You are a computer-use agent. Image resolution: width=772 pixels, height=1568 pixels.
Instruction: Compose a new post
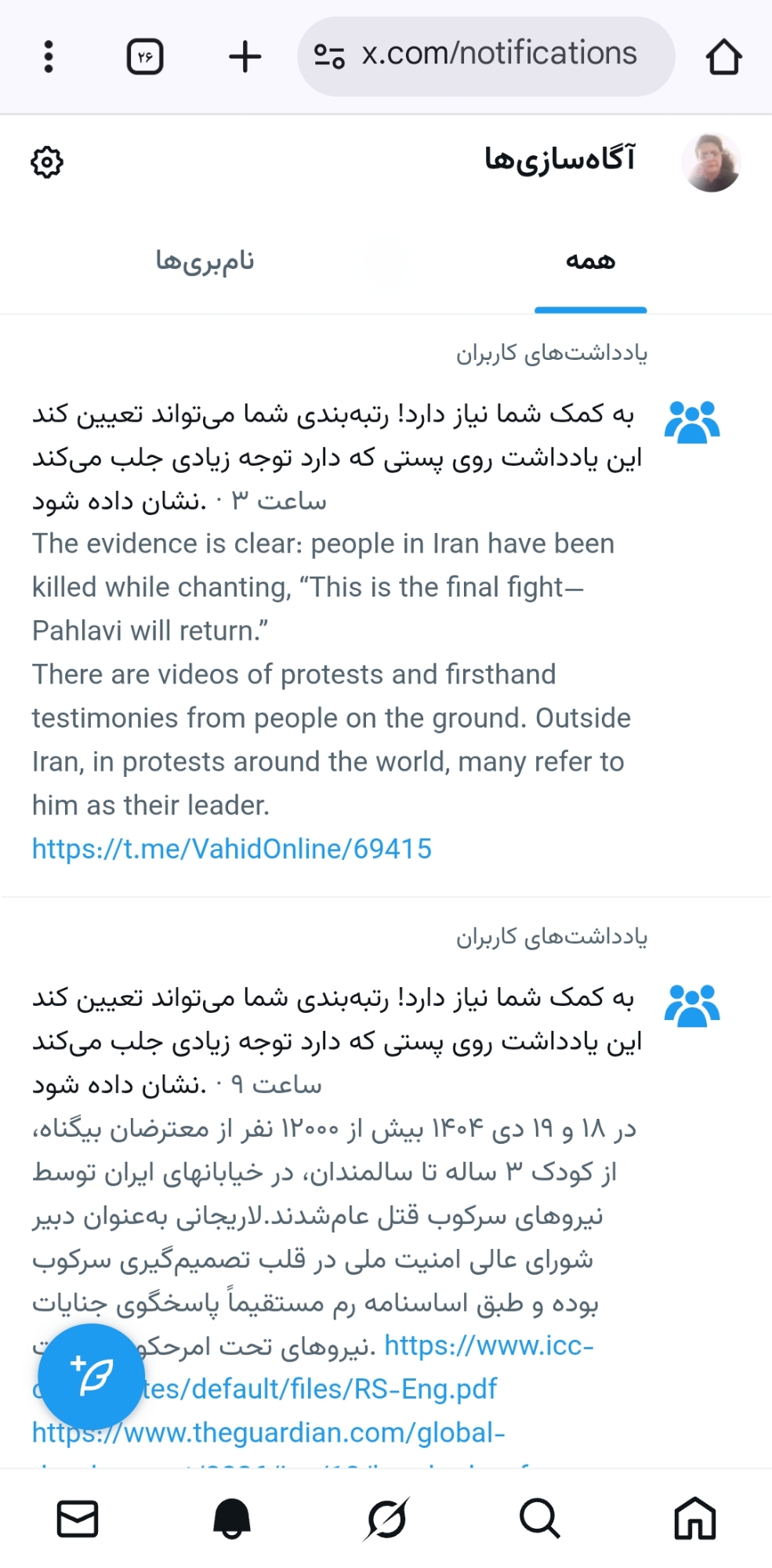(x=91, y=1377)
